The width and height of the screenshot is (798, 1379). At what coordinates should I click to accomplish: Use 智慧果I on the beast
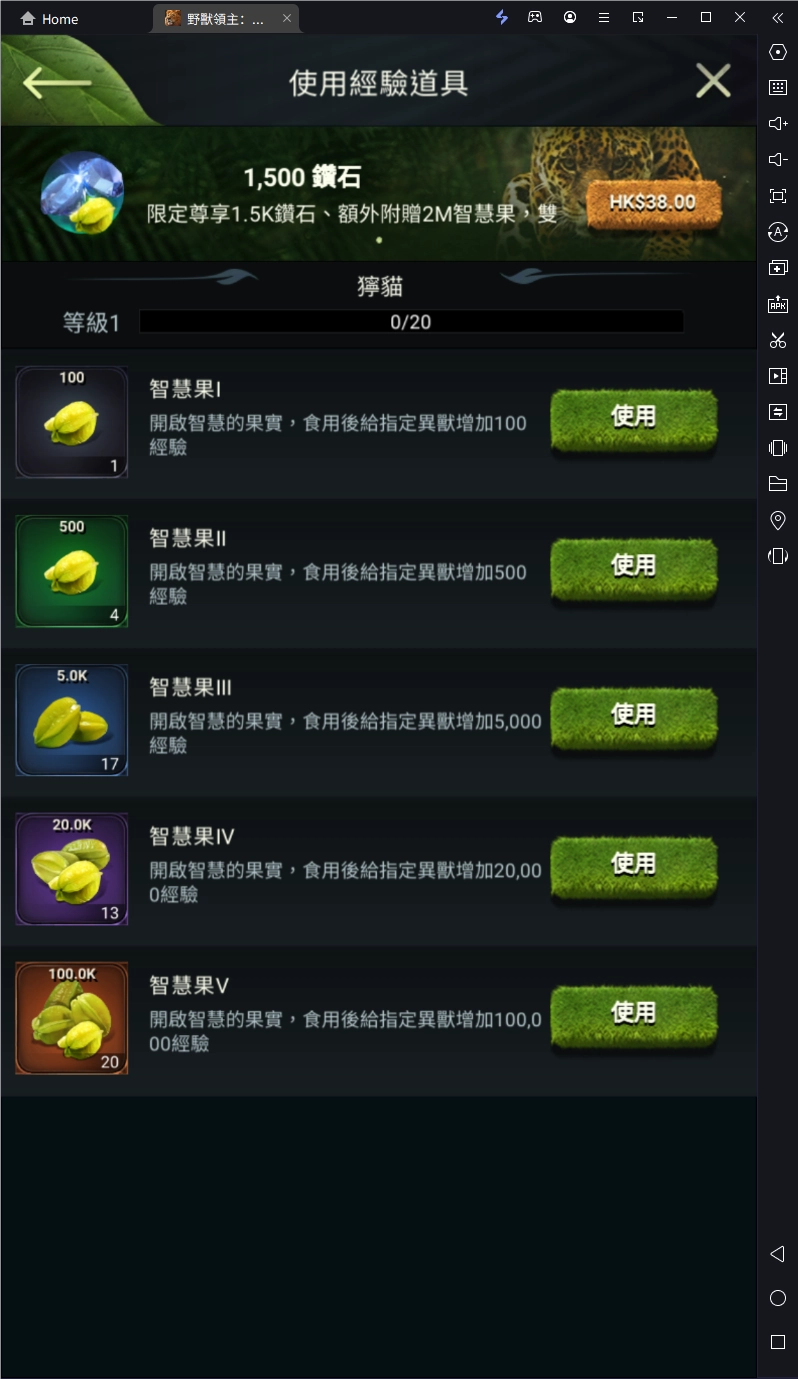coord(633,418)
